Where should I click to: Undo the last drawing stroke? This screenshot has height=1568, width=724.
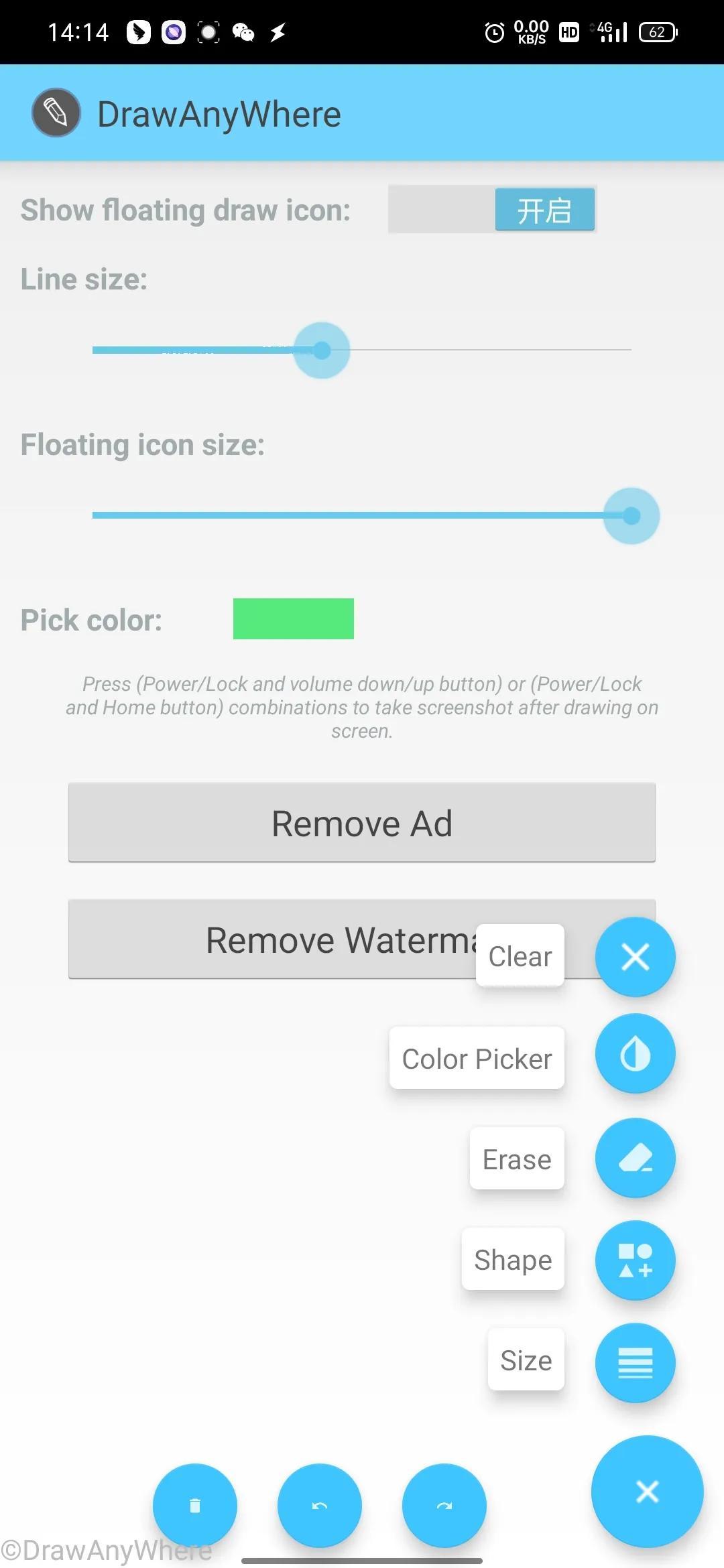tap(320, 1506)
